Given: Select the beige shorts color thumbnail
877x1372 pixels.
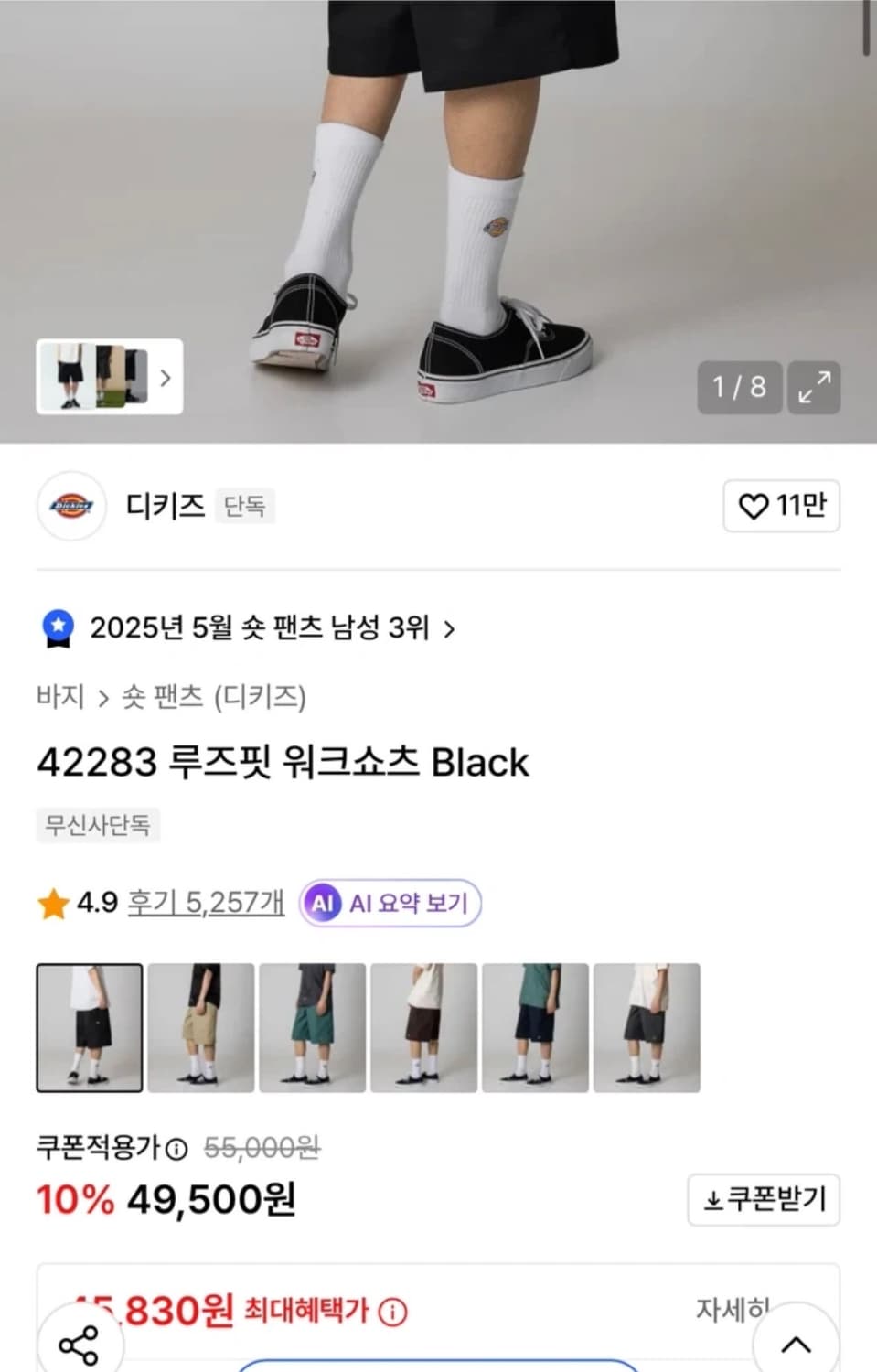Looking at the screenshot, I should click(x=199, y=1025).
